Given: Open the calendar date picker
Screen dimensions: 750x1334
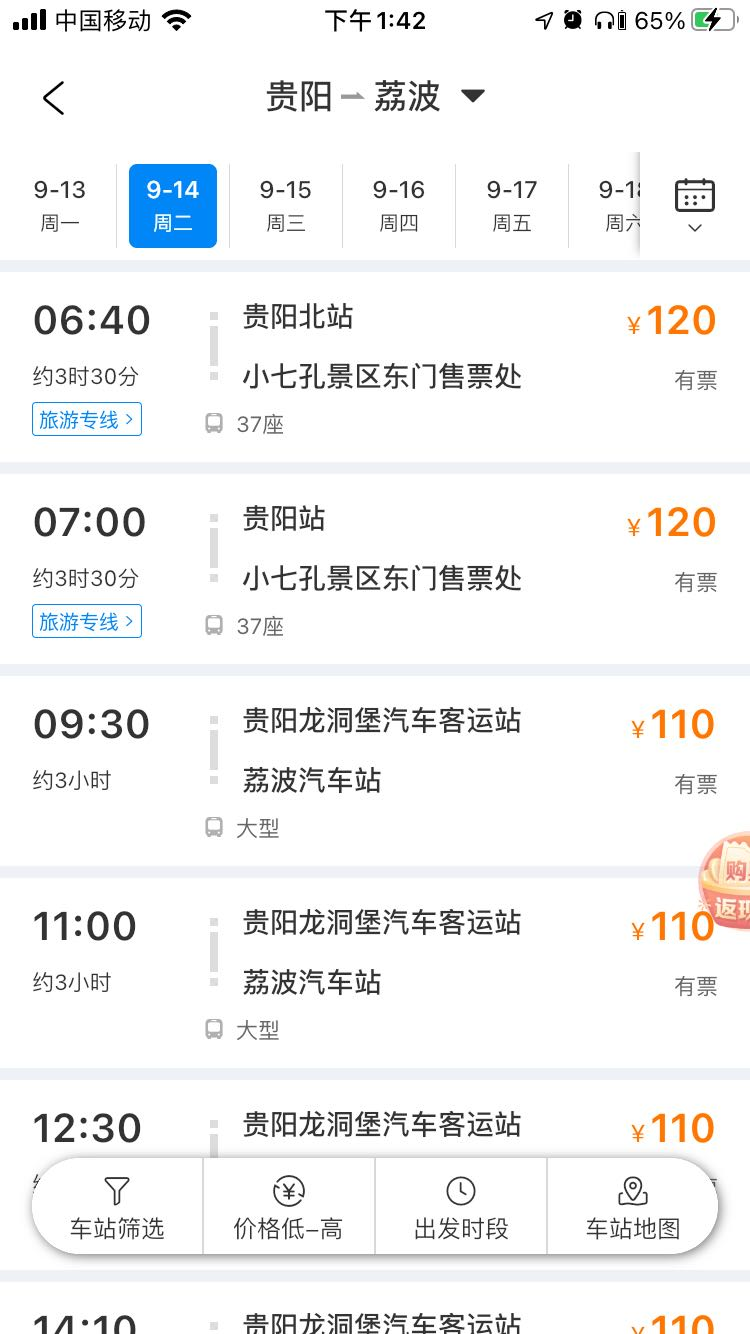Looking at the screenshot, I should coord(694,205).
